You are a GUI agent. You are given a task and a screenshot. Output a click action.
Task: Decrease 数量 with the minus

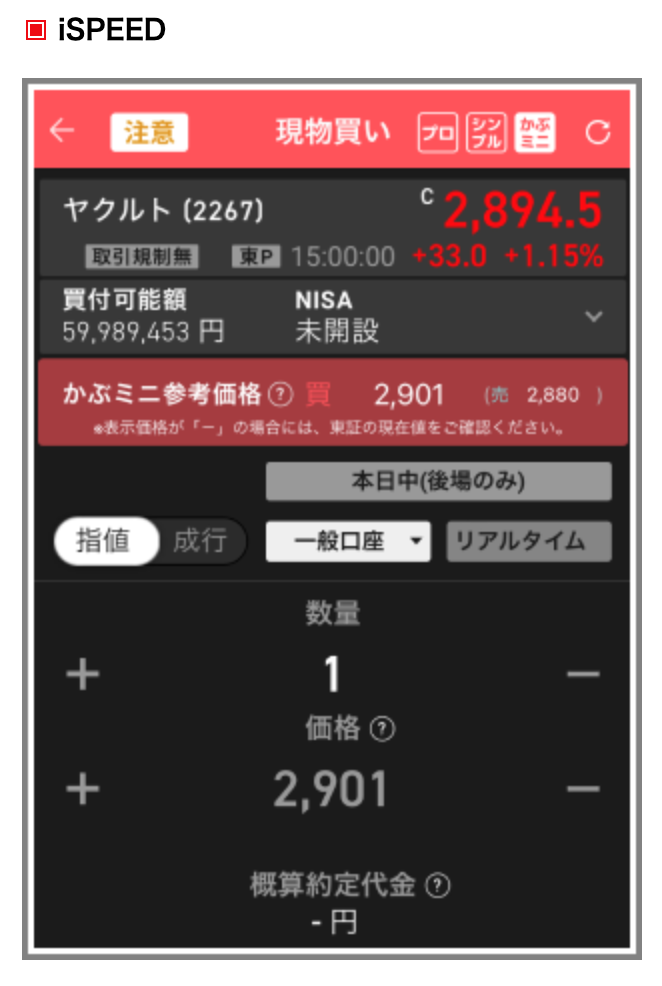[x=582, y=675]
